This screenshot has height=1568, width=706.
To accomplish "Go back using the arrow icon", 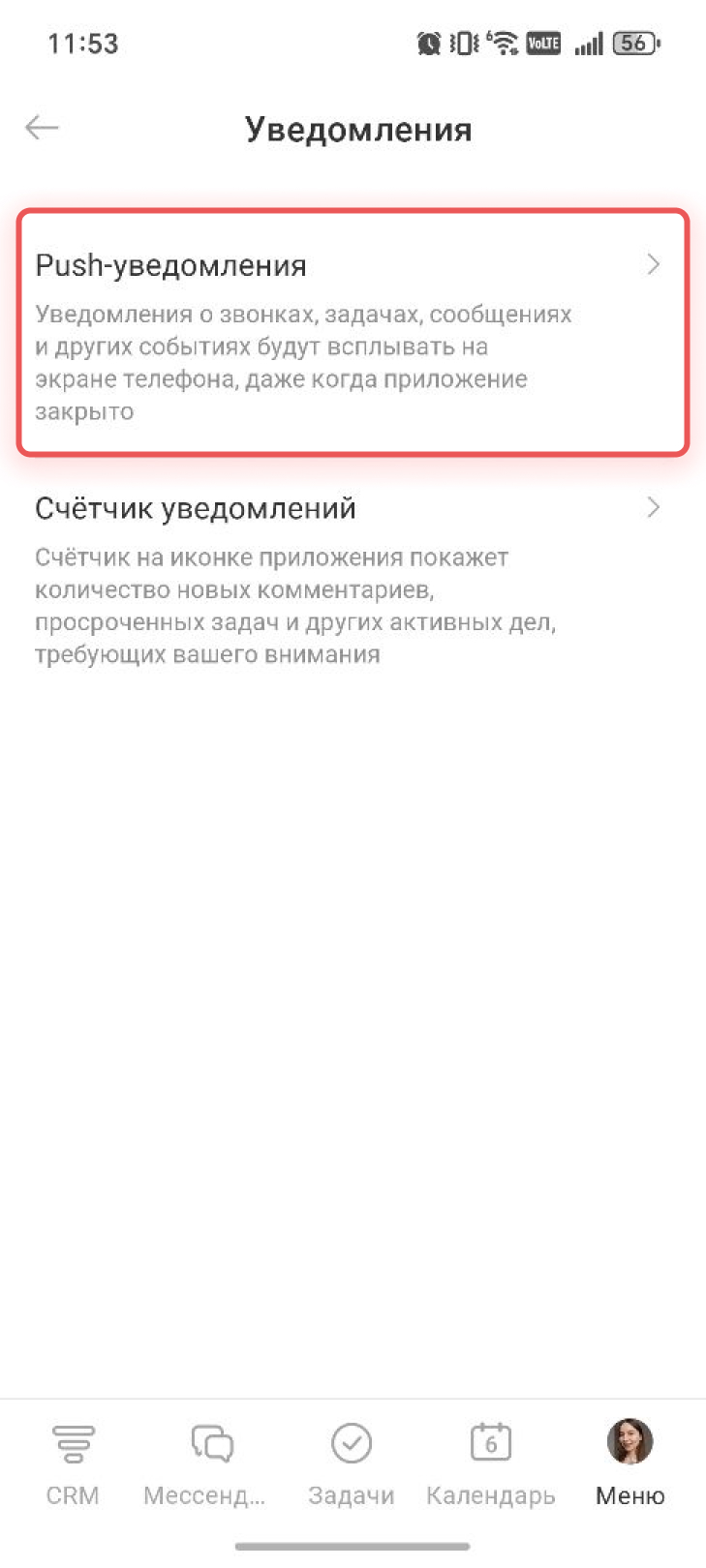I will (42, 128).
